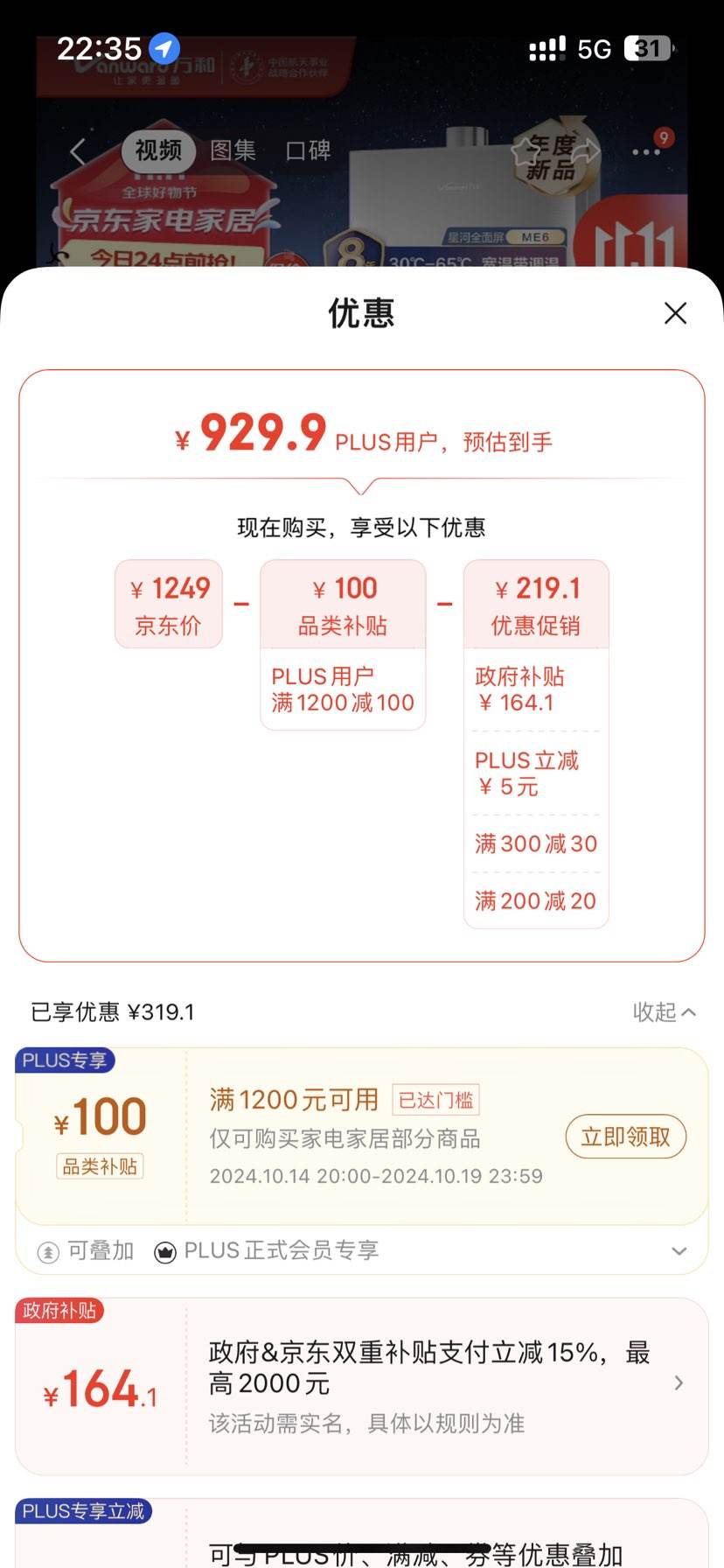724x1568 pixels.
Task: Switch to the 图集 tab
Action: coord(232,150)
